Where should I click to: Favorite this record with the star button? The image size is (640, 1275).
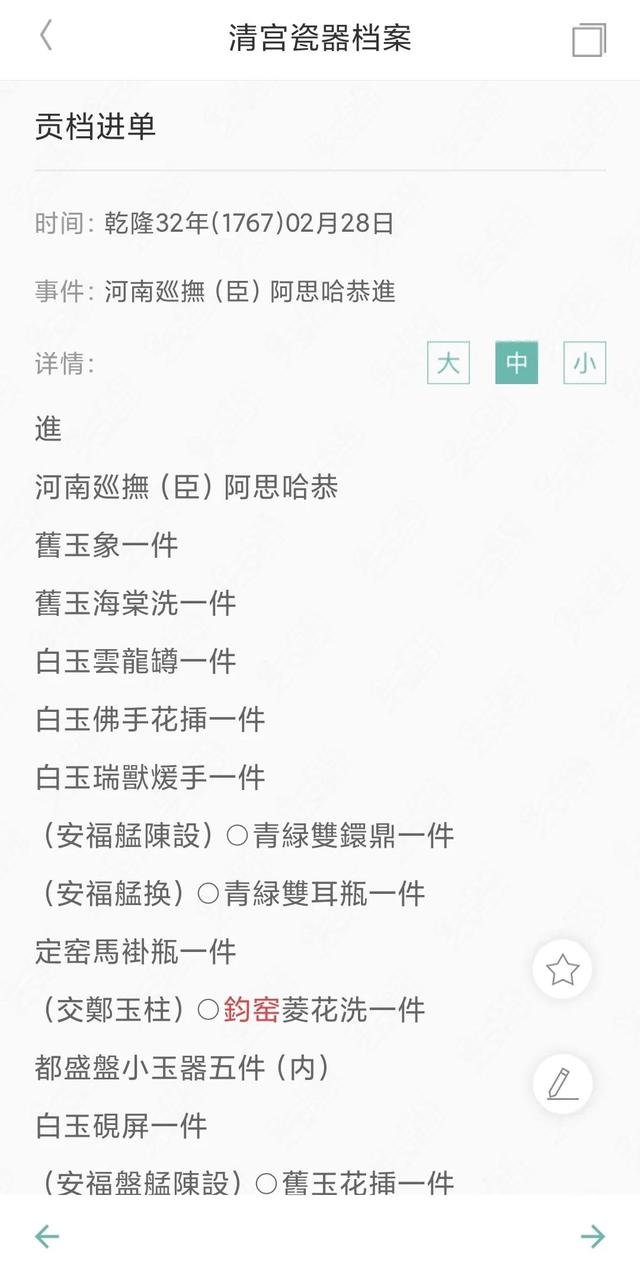[563, 969]
